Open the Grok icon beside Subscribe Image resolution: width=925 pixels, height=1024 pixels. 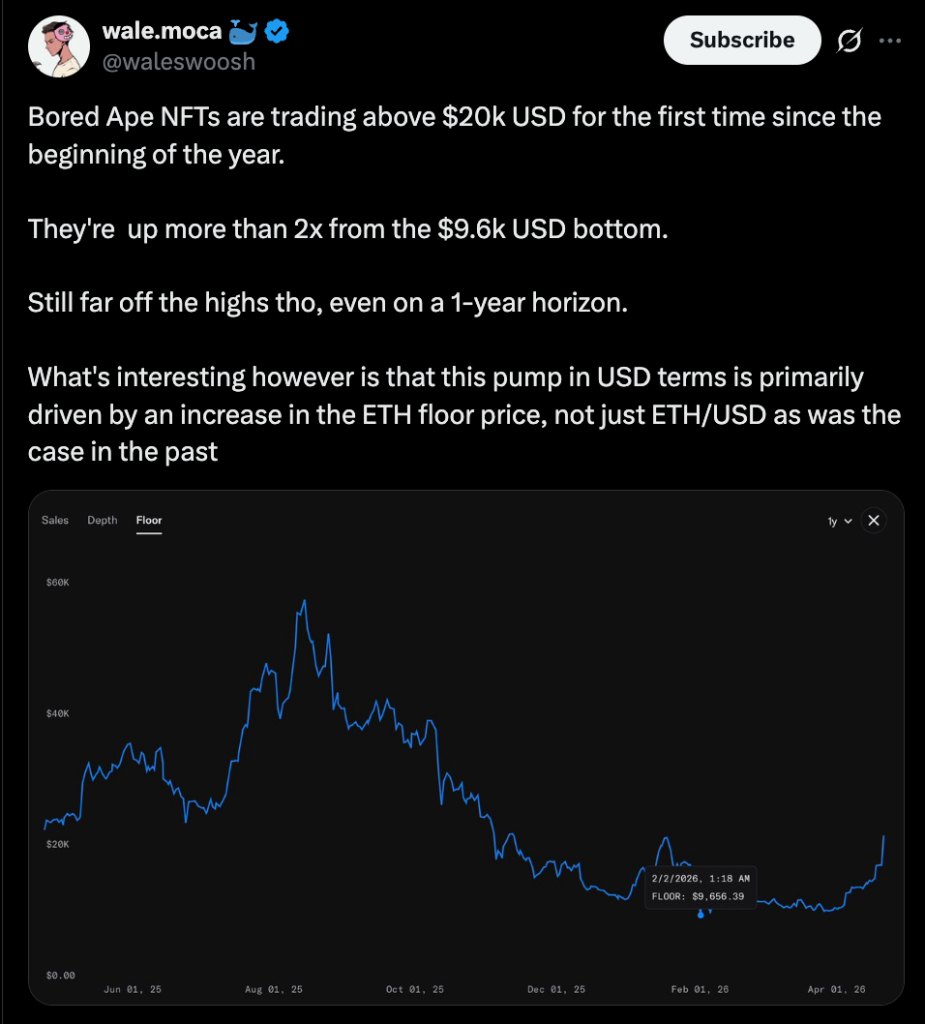849,41
